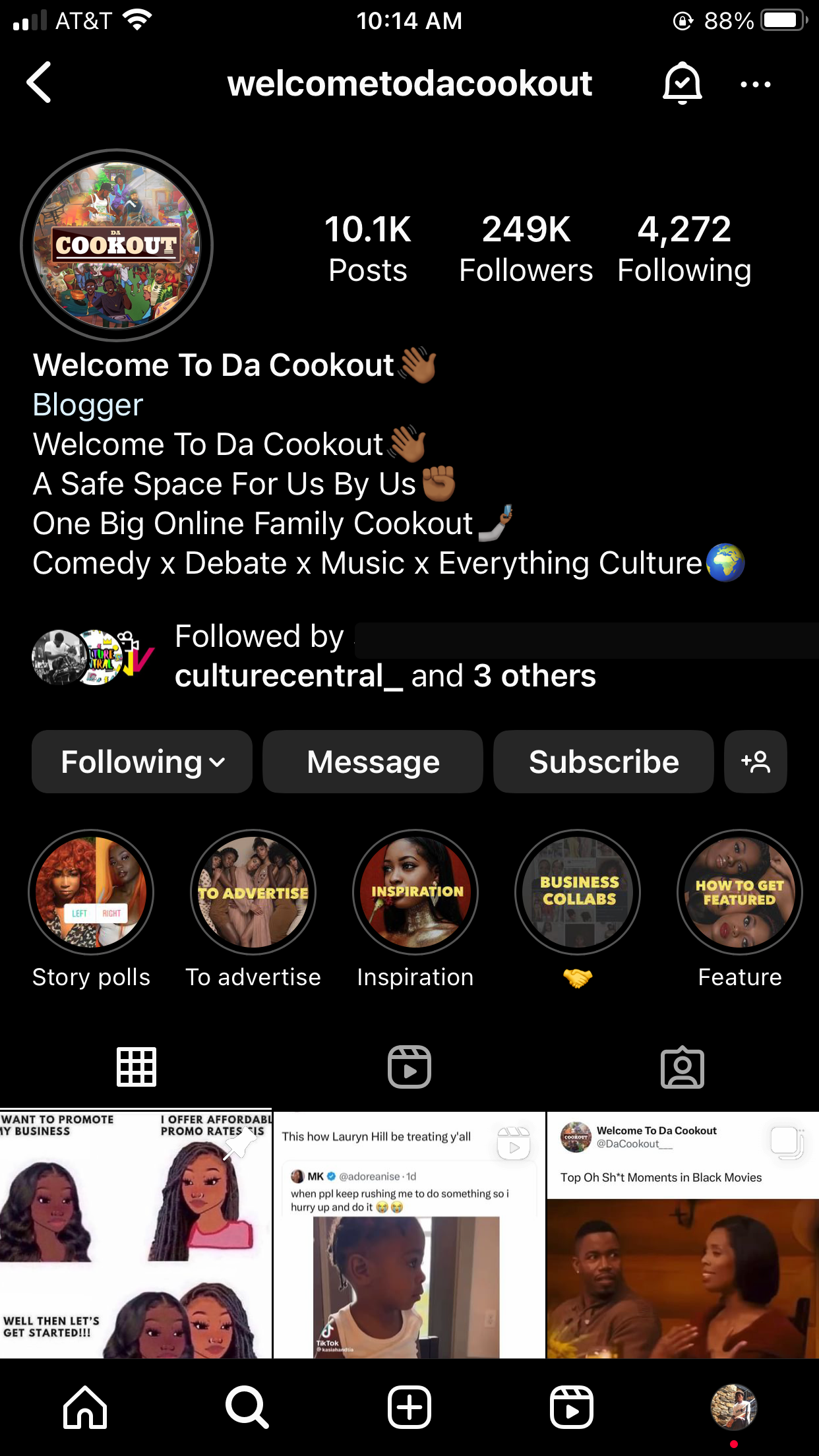The image size is (819, 1456).
Task: Go to the Home feed
Action: [85, 1407]
